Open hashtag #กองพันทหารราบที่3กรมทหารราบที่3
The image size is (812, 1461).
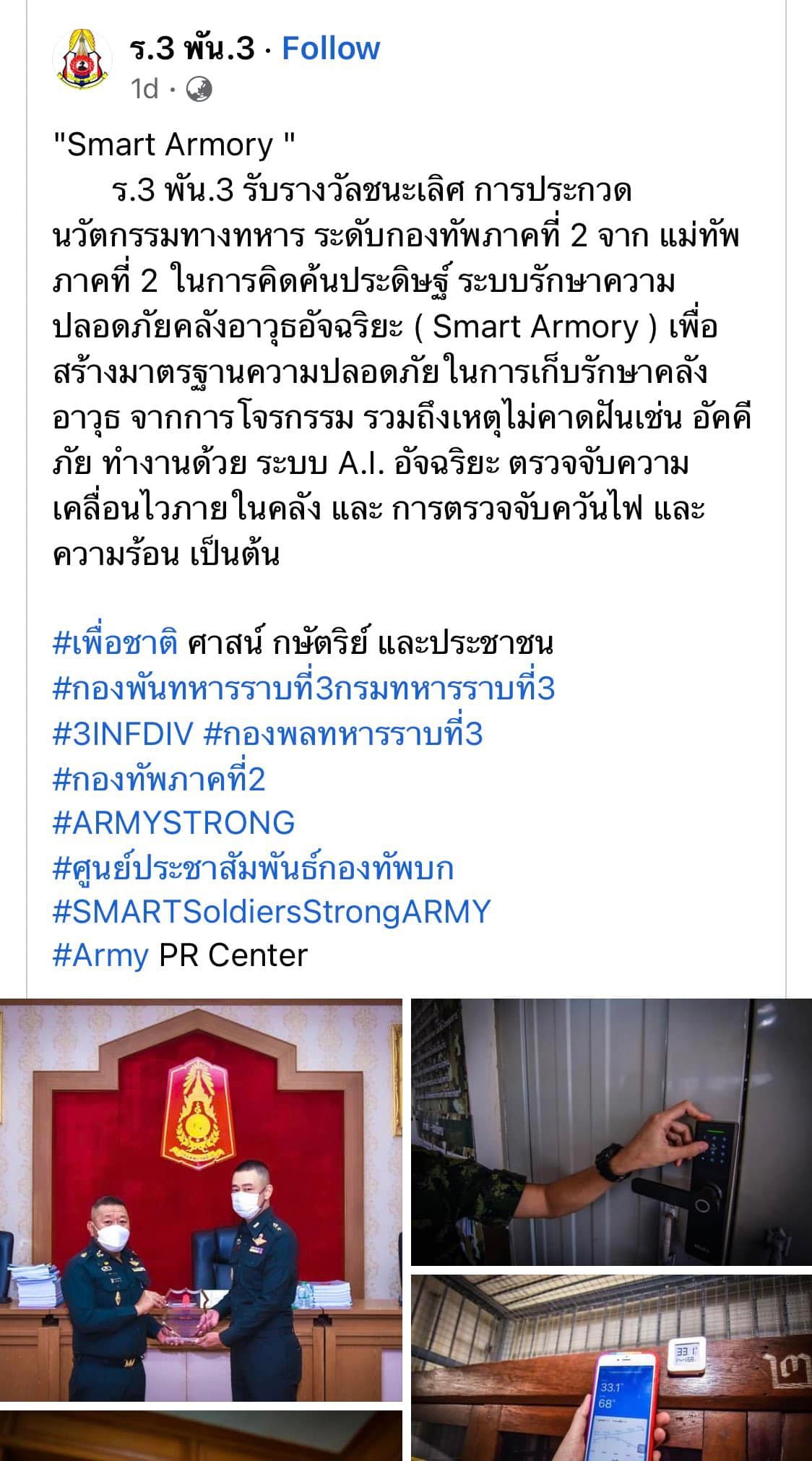[x=303, y=689]
